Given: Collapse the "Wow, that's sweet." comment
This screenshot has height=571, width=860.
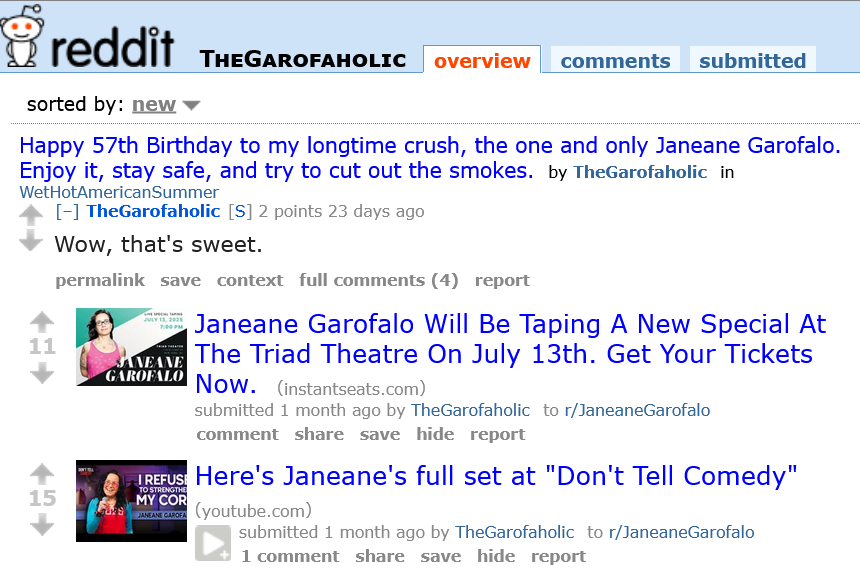Looking at the screenshot, I should coord(67,211).
